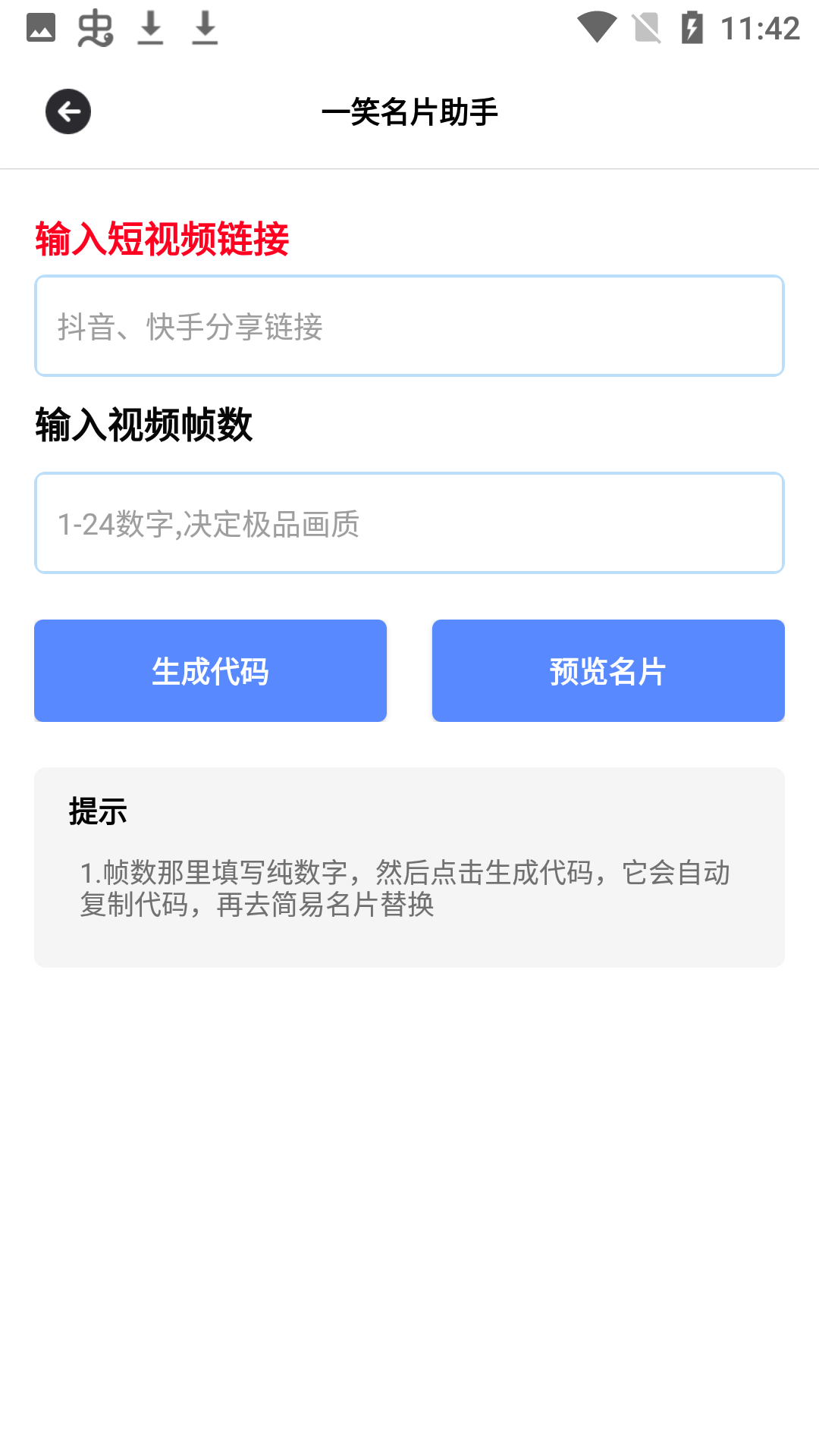Screen dimensions: 819x1456
Task: Open the first download notification icon
Action: 151,29
